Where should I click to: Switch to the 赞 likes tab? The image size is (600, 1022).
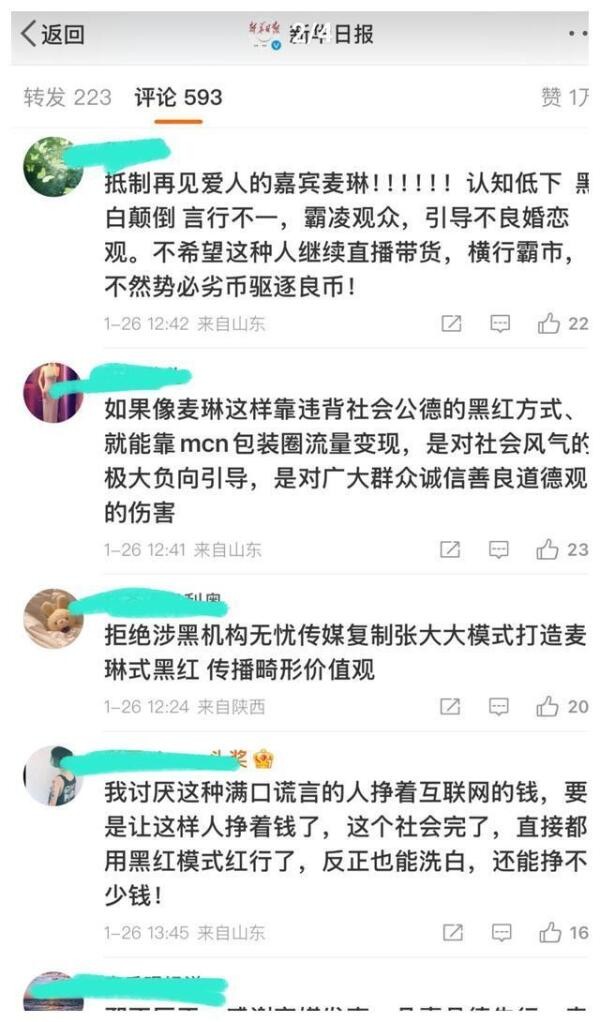tap(563, 97)
